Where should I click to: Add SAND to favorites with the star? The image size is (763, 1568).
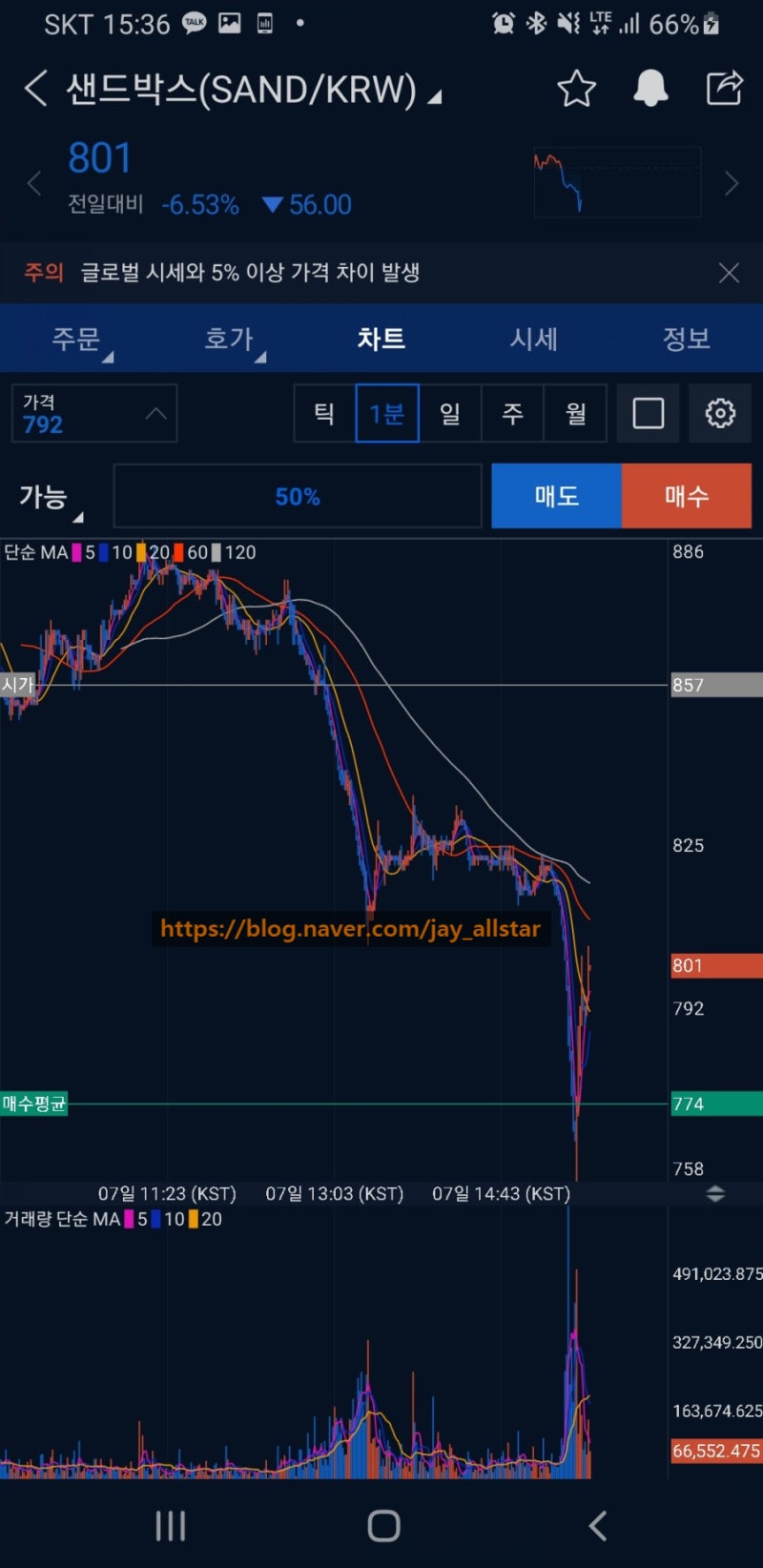tap(576, 89)
